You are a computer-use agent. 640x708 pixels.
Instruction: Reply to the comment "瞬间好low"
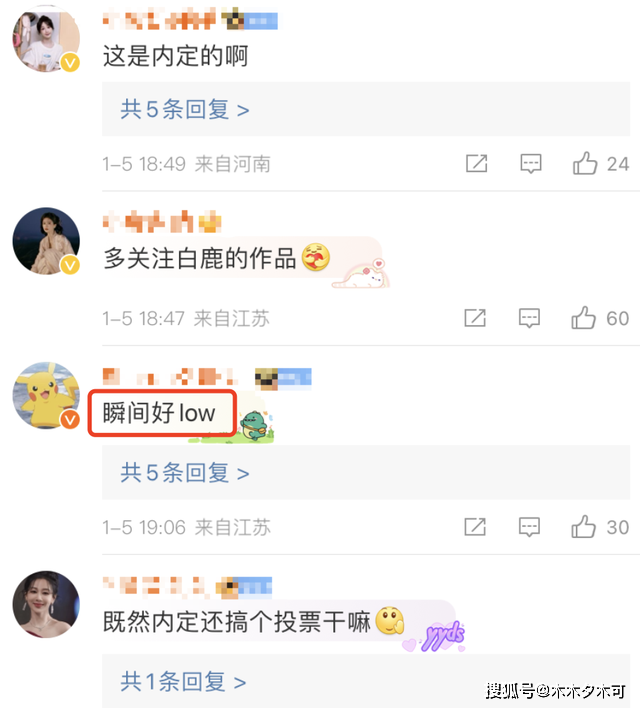530,527
